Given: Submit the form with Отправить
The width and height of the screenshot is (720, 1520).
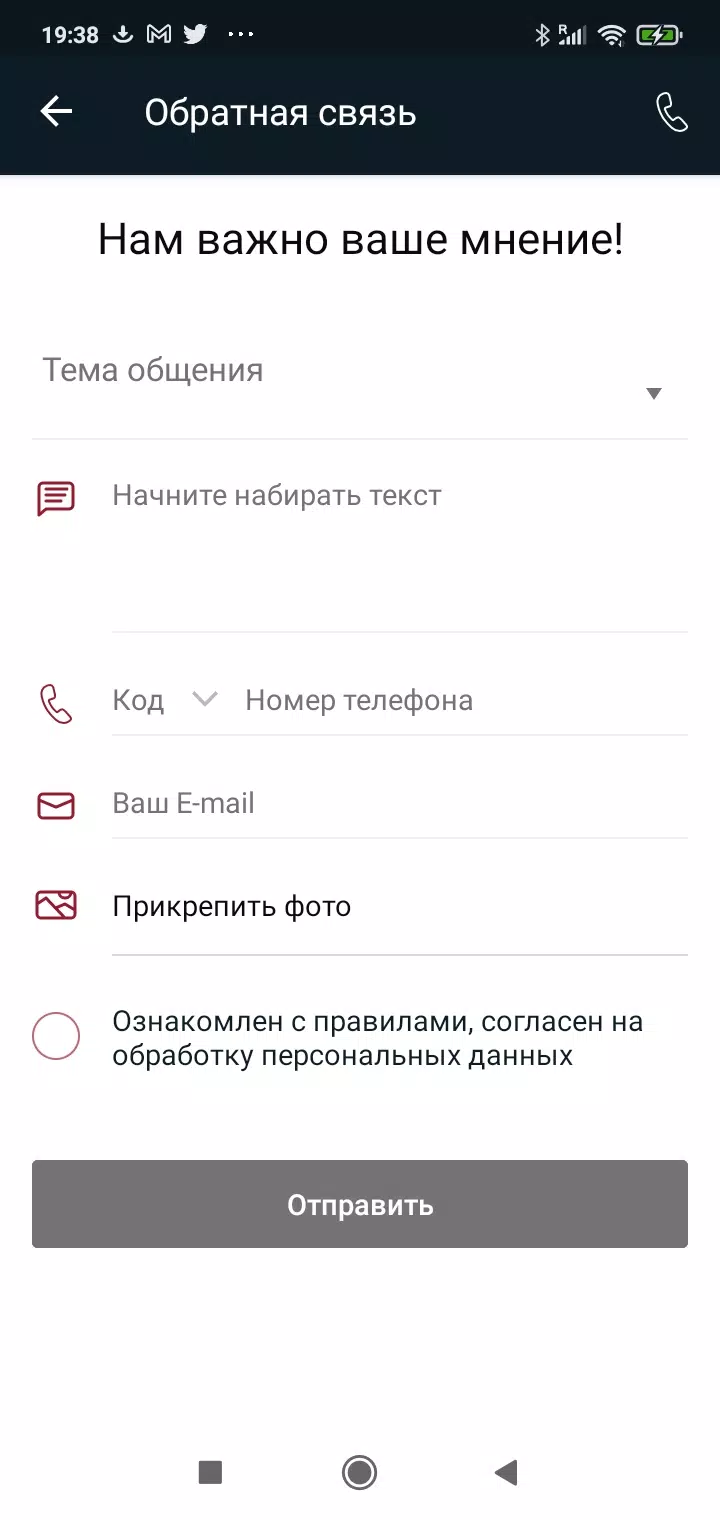Looking at the screenshot, I should 360,1204.
